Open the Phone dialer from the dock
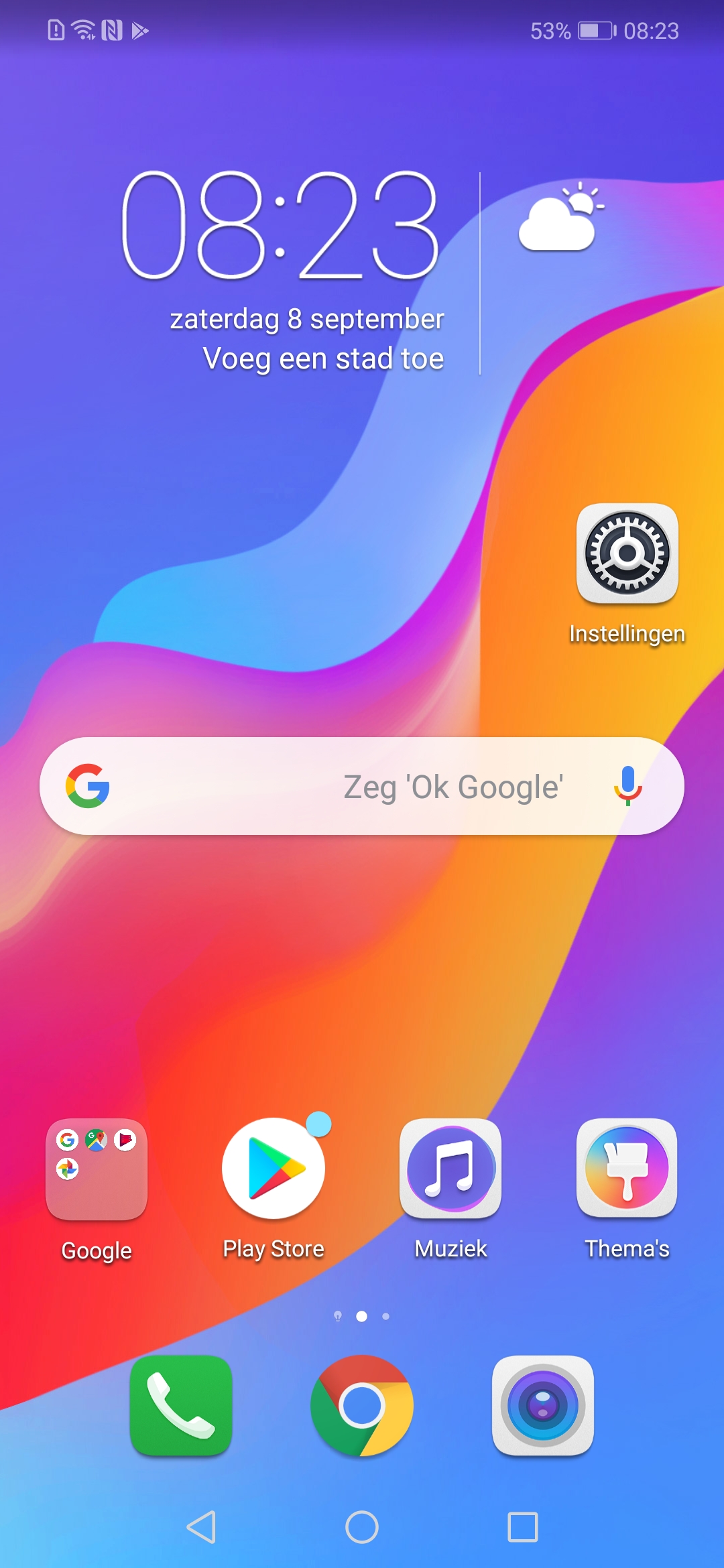 pyautogui.click(x=181, y=1405)
